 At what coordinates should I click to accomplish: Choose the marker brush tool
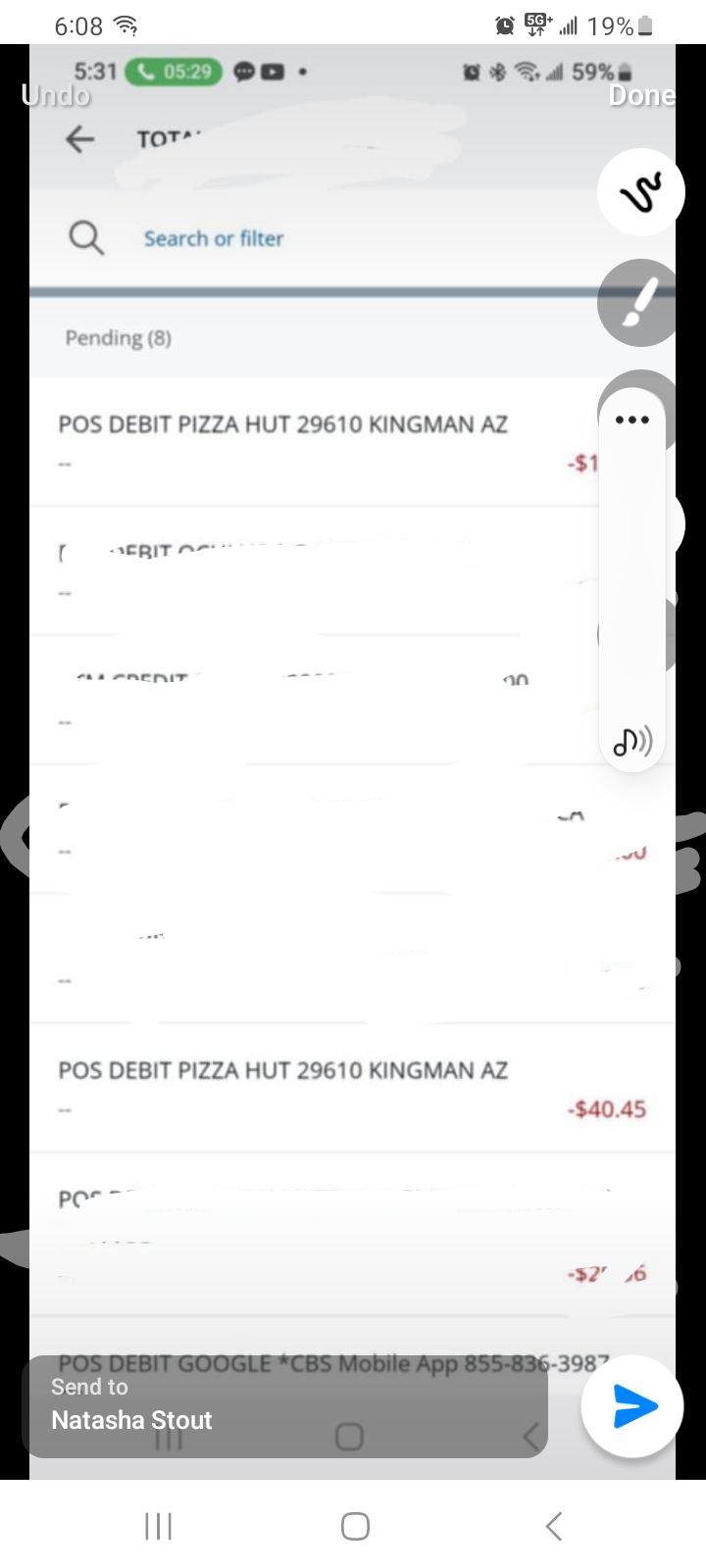pyautogui.click(x=638, y=303)
